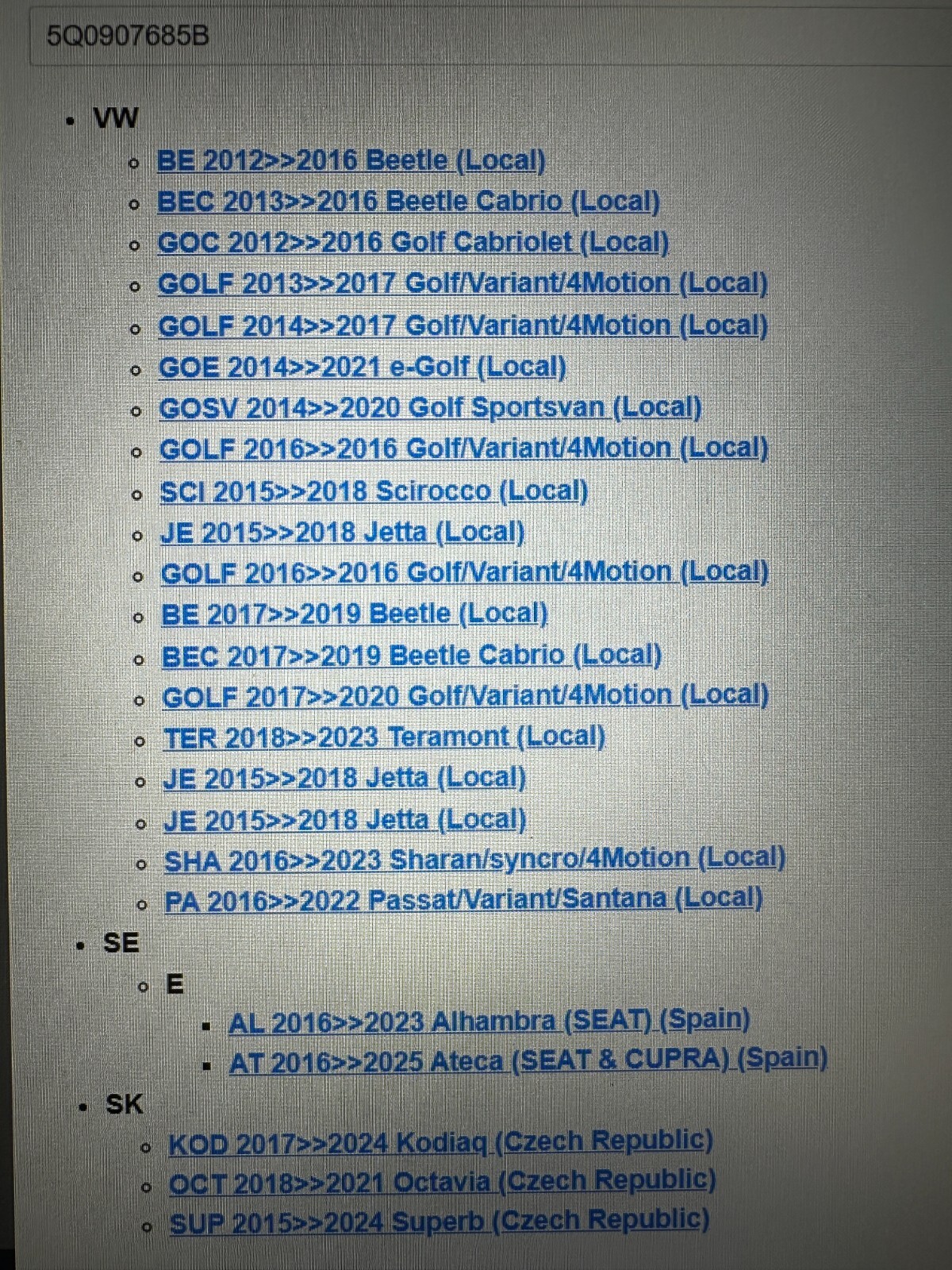
Task: Open KOD 2017>>2024 Kodiaq link
Action: pyautogui.click(x=440, y=1143)
